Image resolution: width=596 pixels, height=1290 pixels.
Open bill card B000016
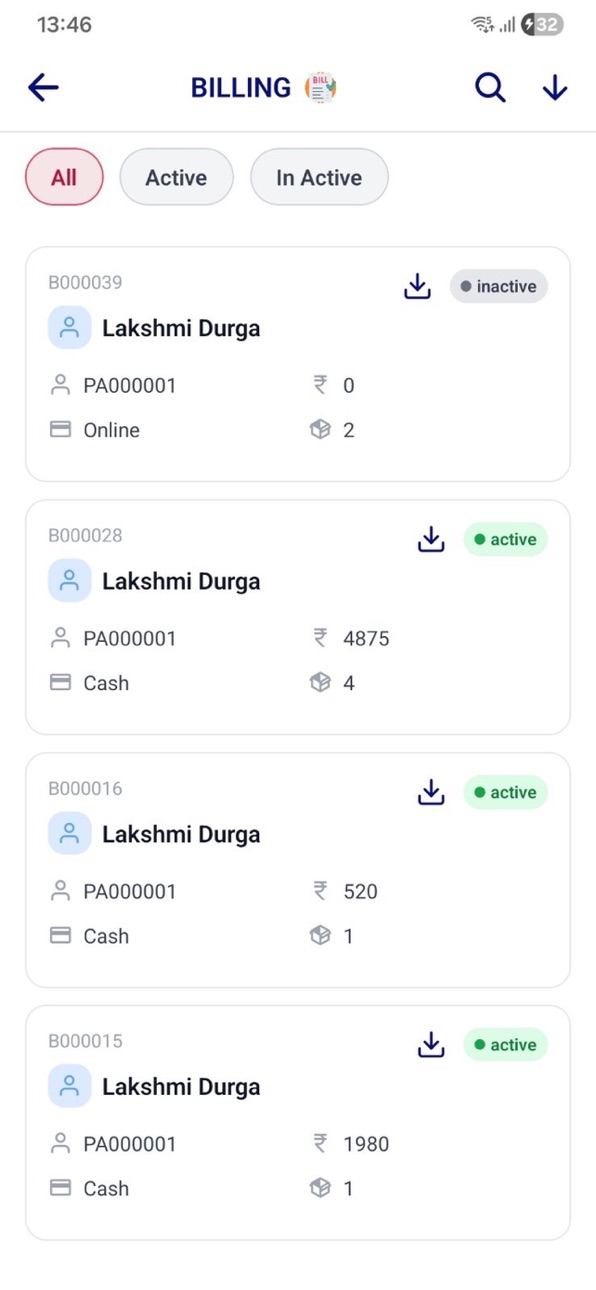298,870
